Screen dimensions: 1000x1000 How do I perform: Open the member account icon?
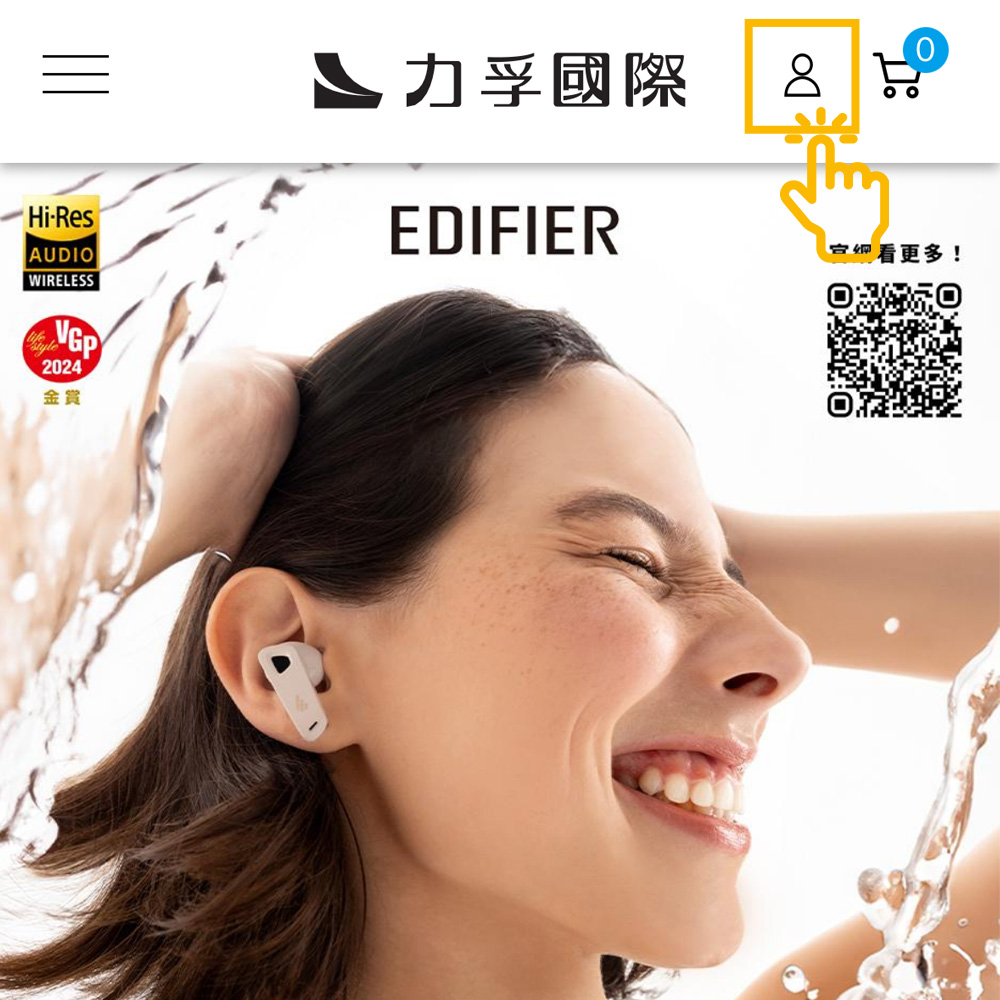801,76
